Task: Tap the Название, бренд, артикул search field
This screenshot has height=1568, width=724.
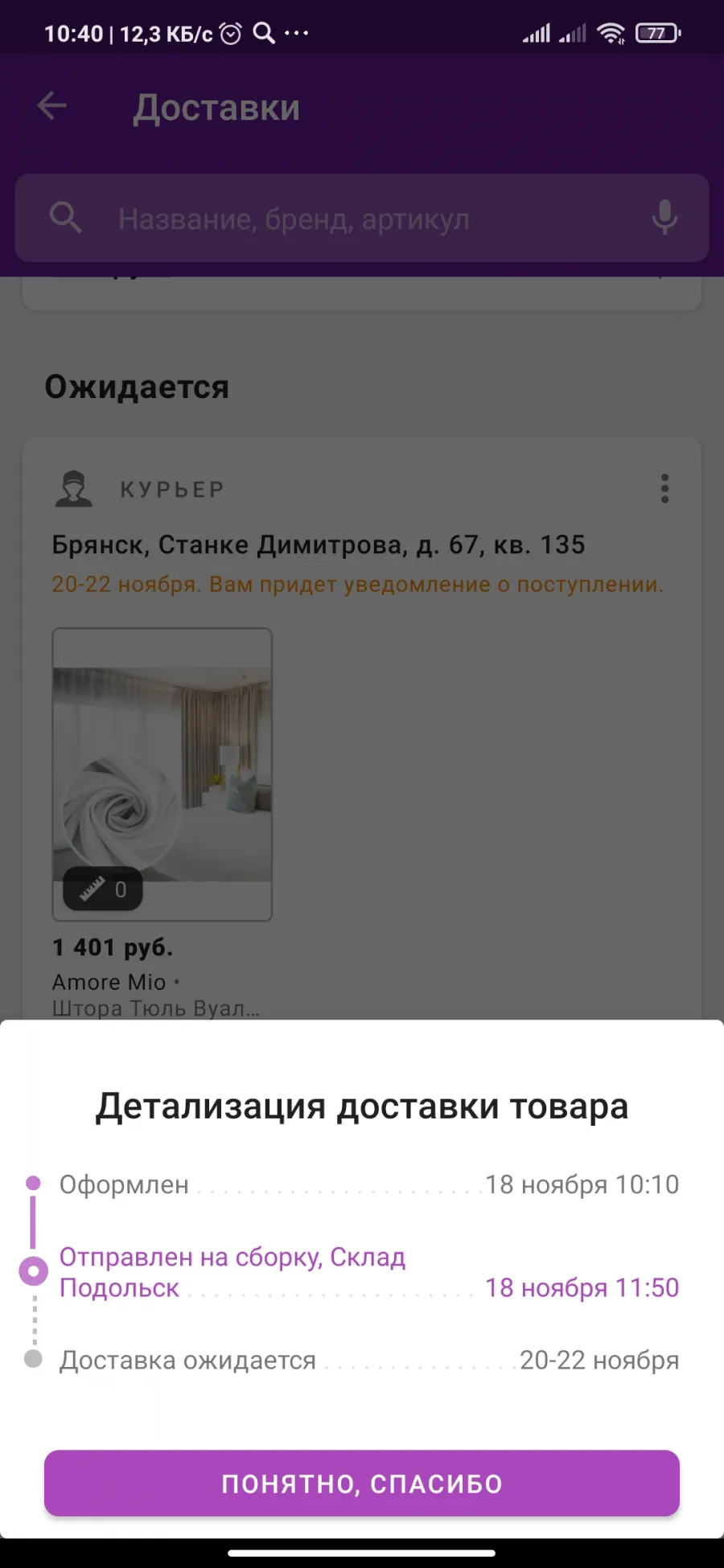Action: coord(362,218)
